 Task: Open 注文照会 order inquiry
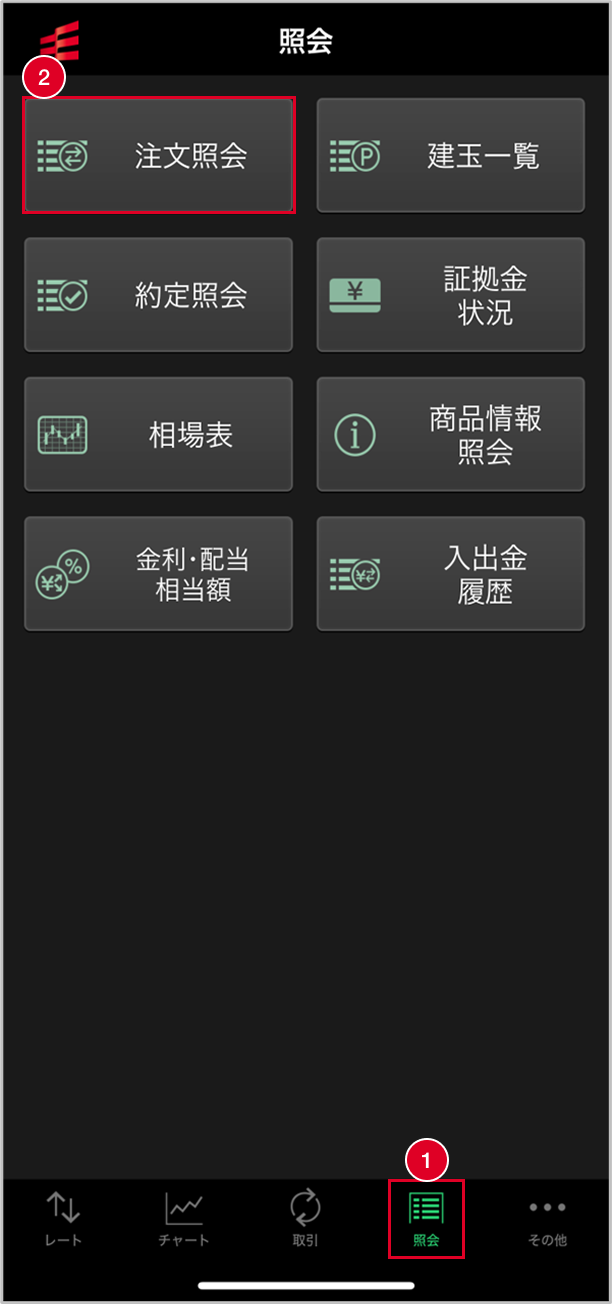click(x=159, y=155)
